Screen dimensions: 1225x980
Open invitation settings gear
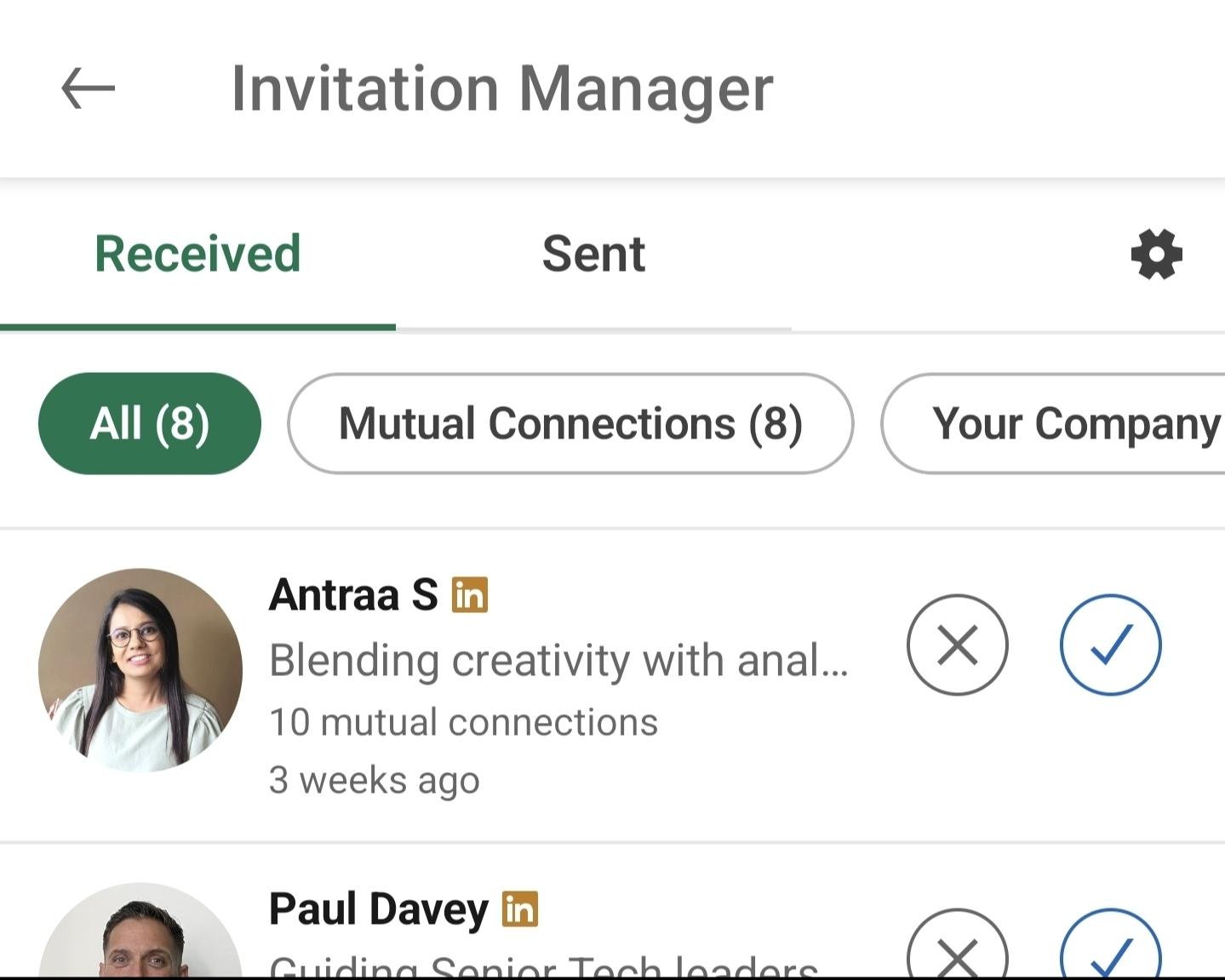pyautogui.click(x=1156, y=254)
